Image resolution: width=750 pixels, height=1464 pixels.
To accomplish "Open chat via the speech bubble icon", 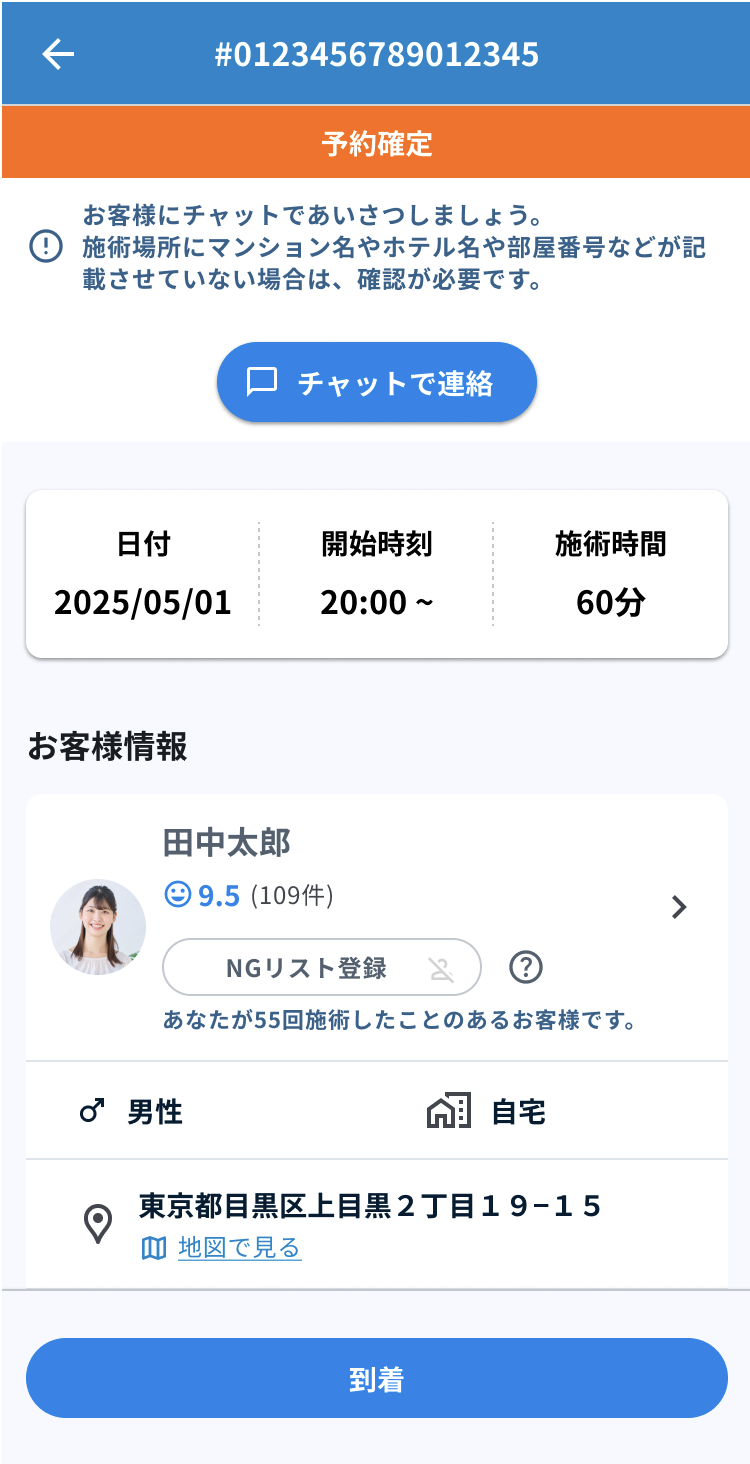I will [x=262, y=381].
